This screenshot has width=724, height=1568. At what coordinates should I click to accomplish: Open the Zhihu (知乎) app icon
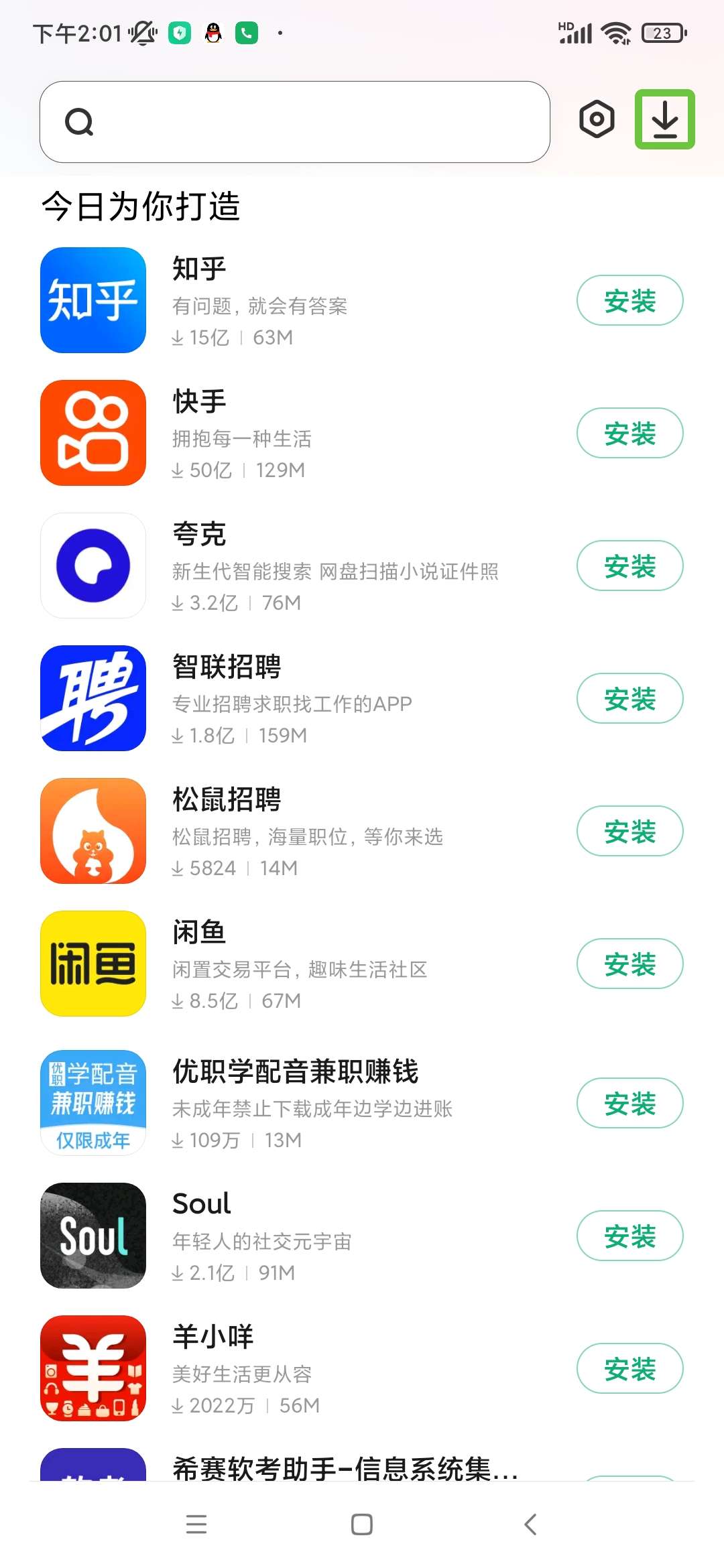[93, 300]
